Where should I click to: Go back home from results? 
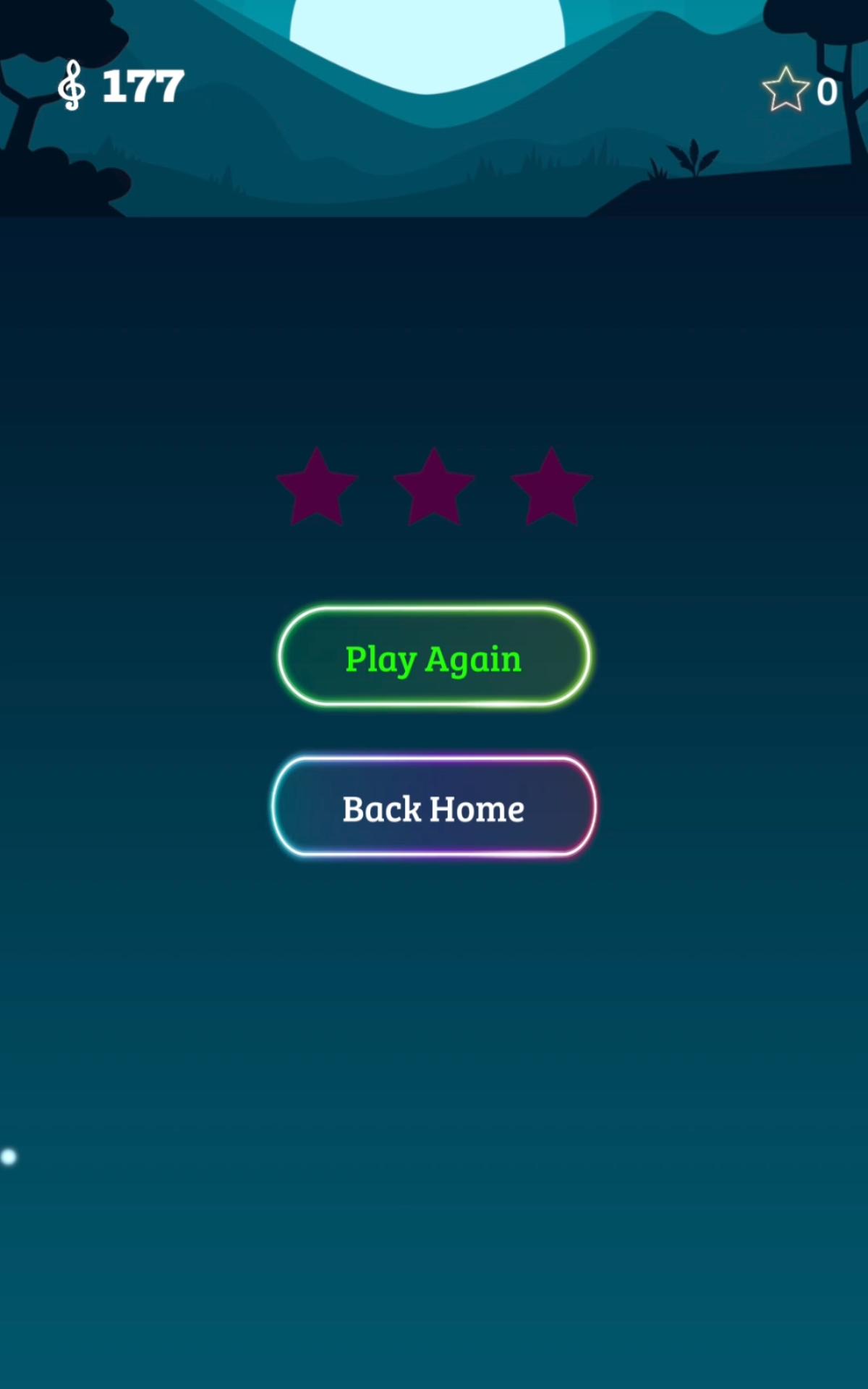[x=433, y=807]
